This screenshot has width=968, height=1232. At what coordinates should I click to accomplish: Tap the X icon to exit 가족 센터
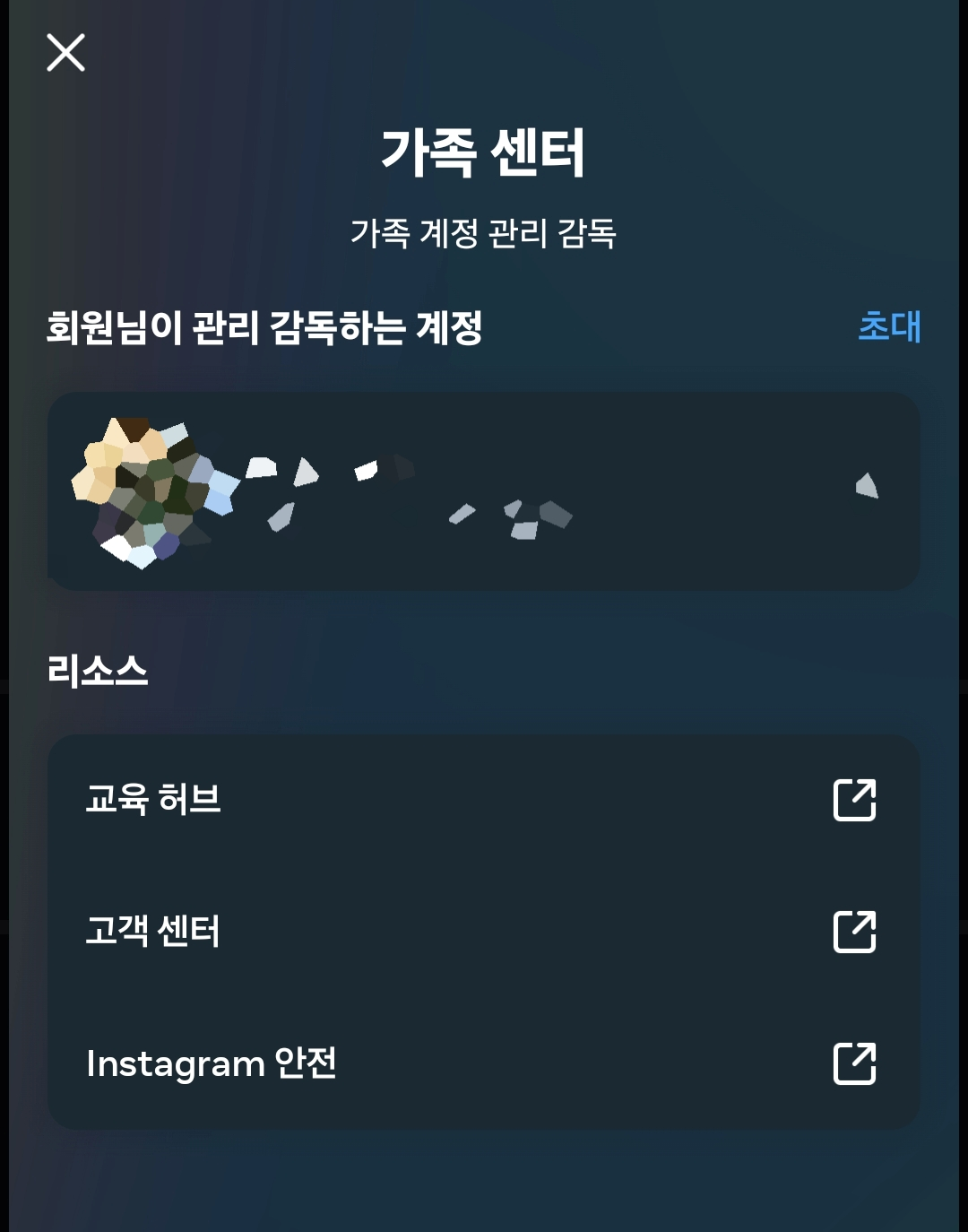[66, 54]
